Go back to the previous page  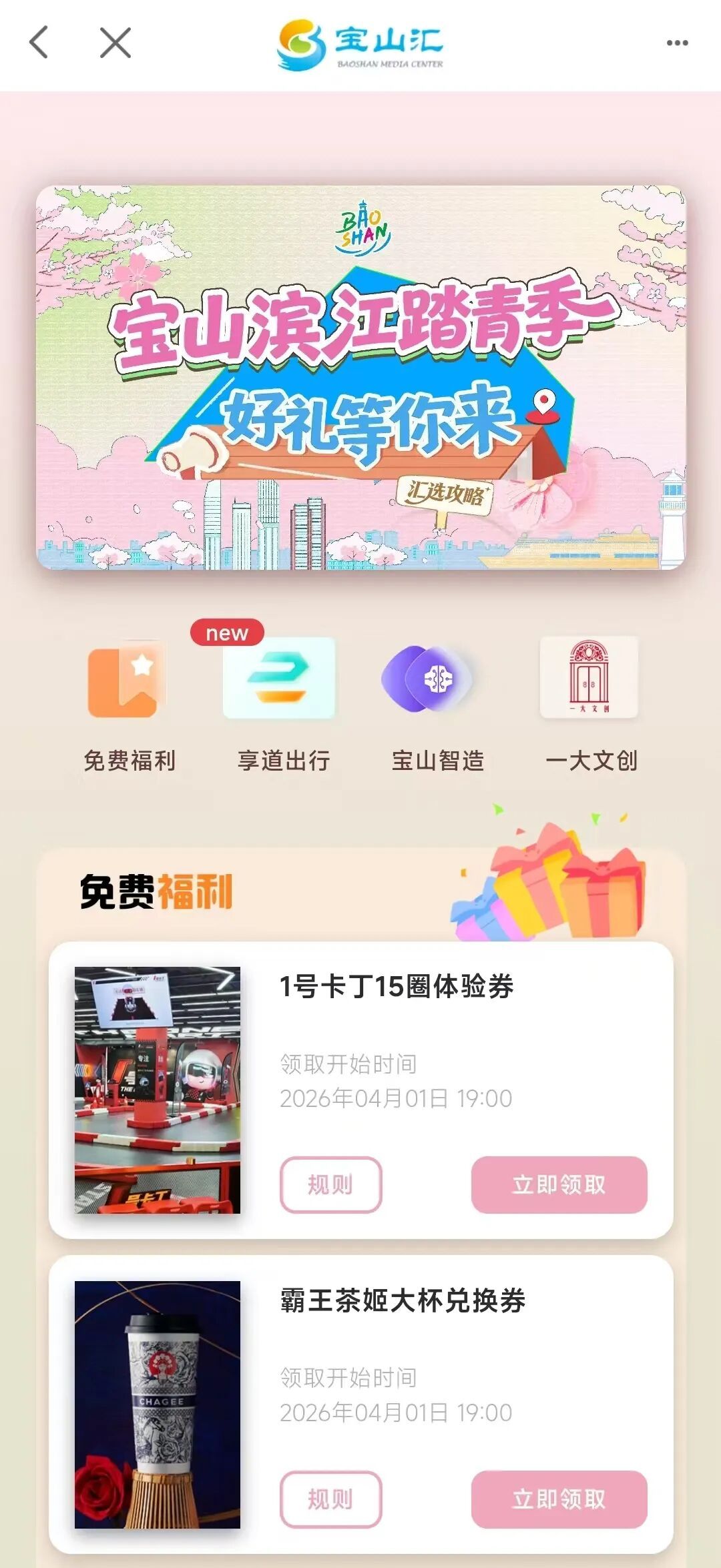click(39, 43)
